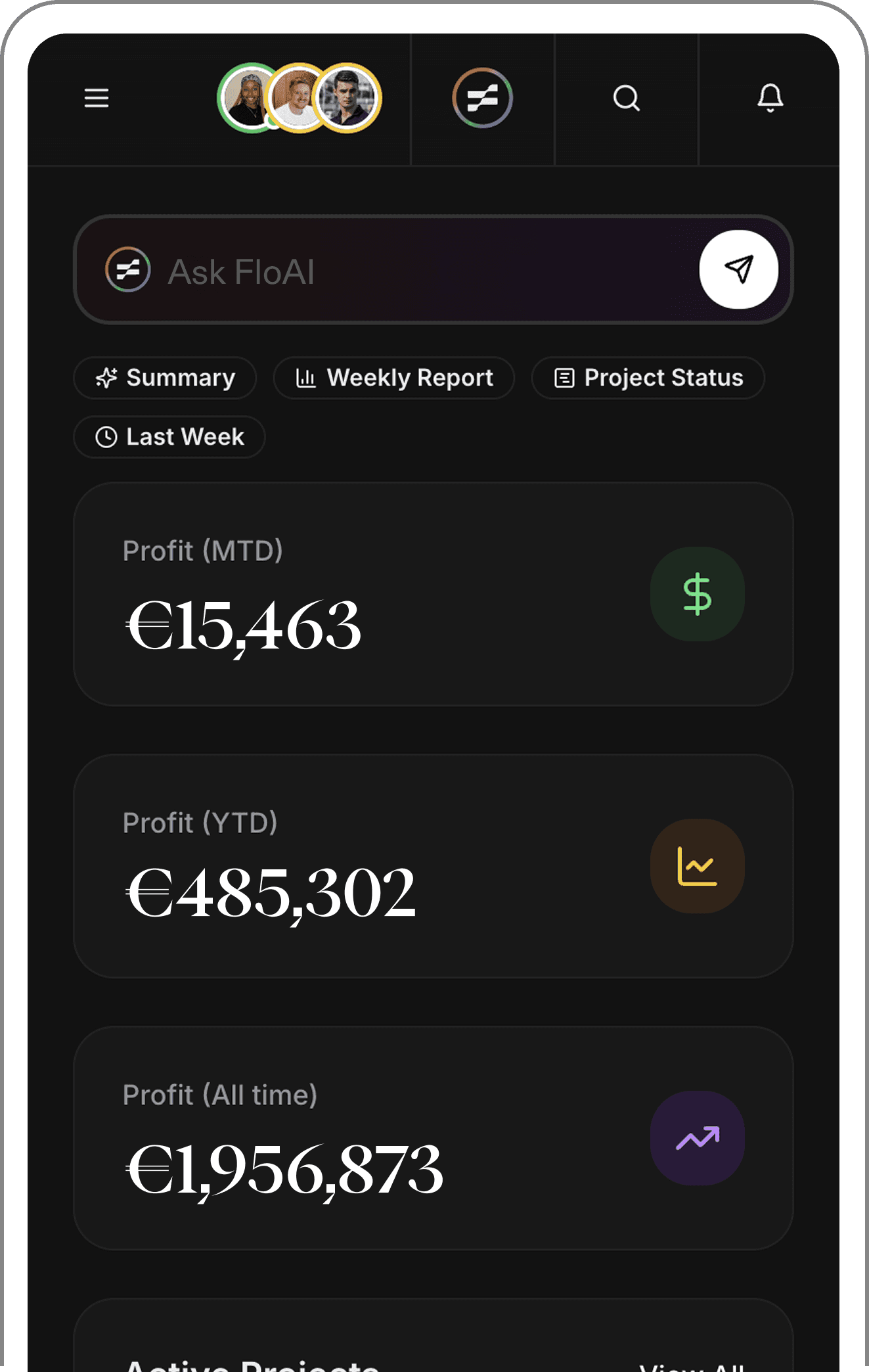The image size is (869, 1372).
Task: Open notifications via the bell icon
Action: 771,99
